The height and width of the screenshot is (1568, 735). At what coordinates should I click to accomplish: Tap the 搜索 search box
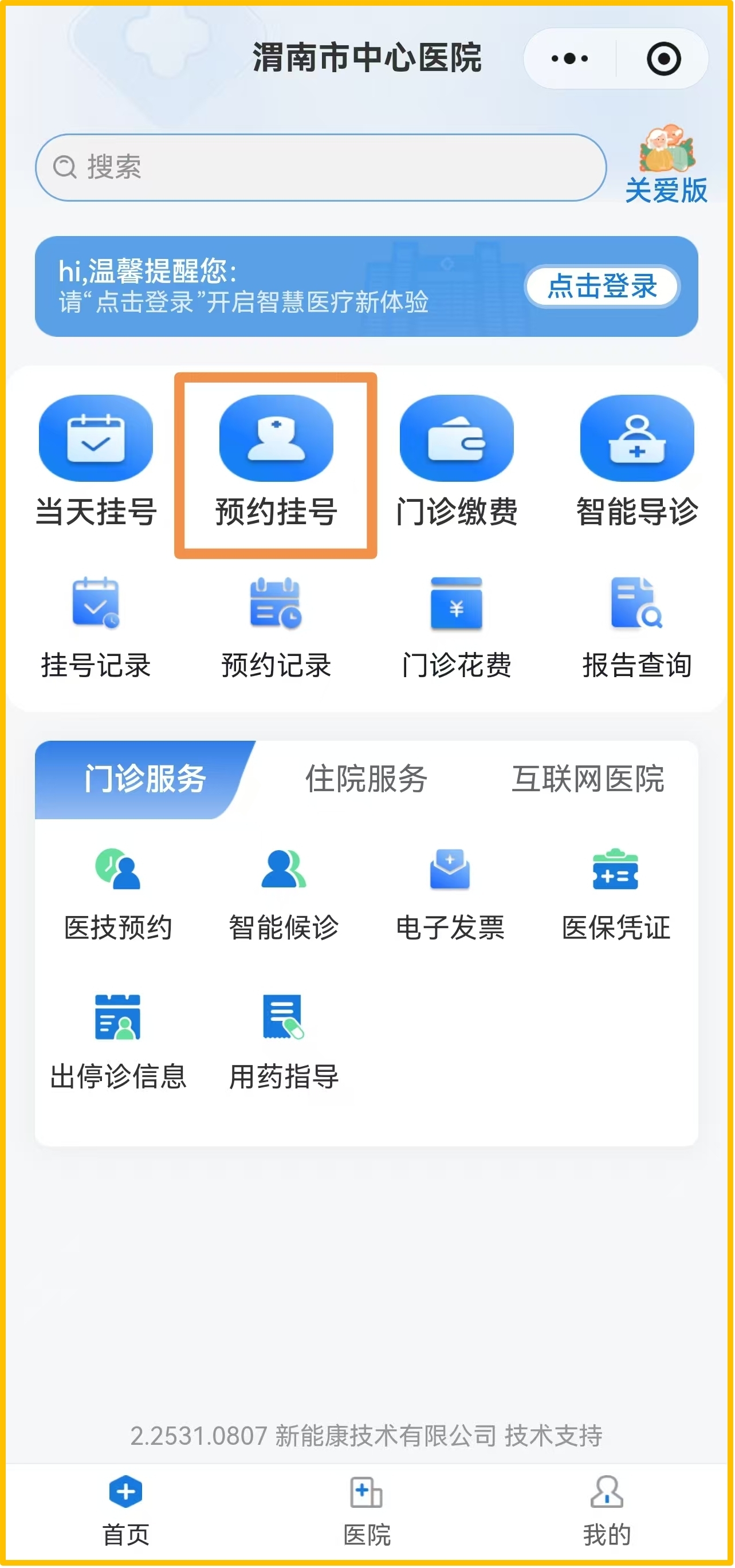tap(321, 167)
